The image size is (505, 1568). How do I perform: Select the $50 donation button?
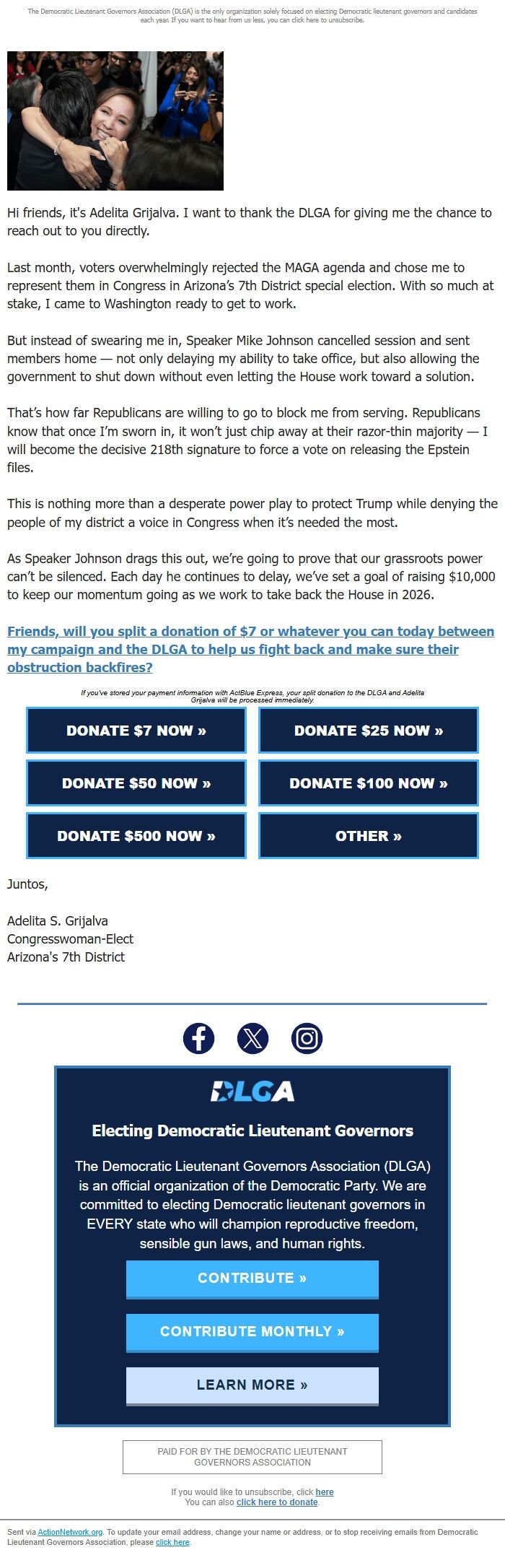click(136, 783)
